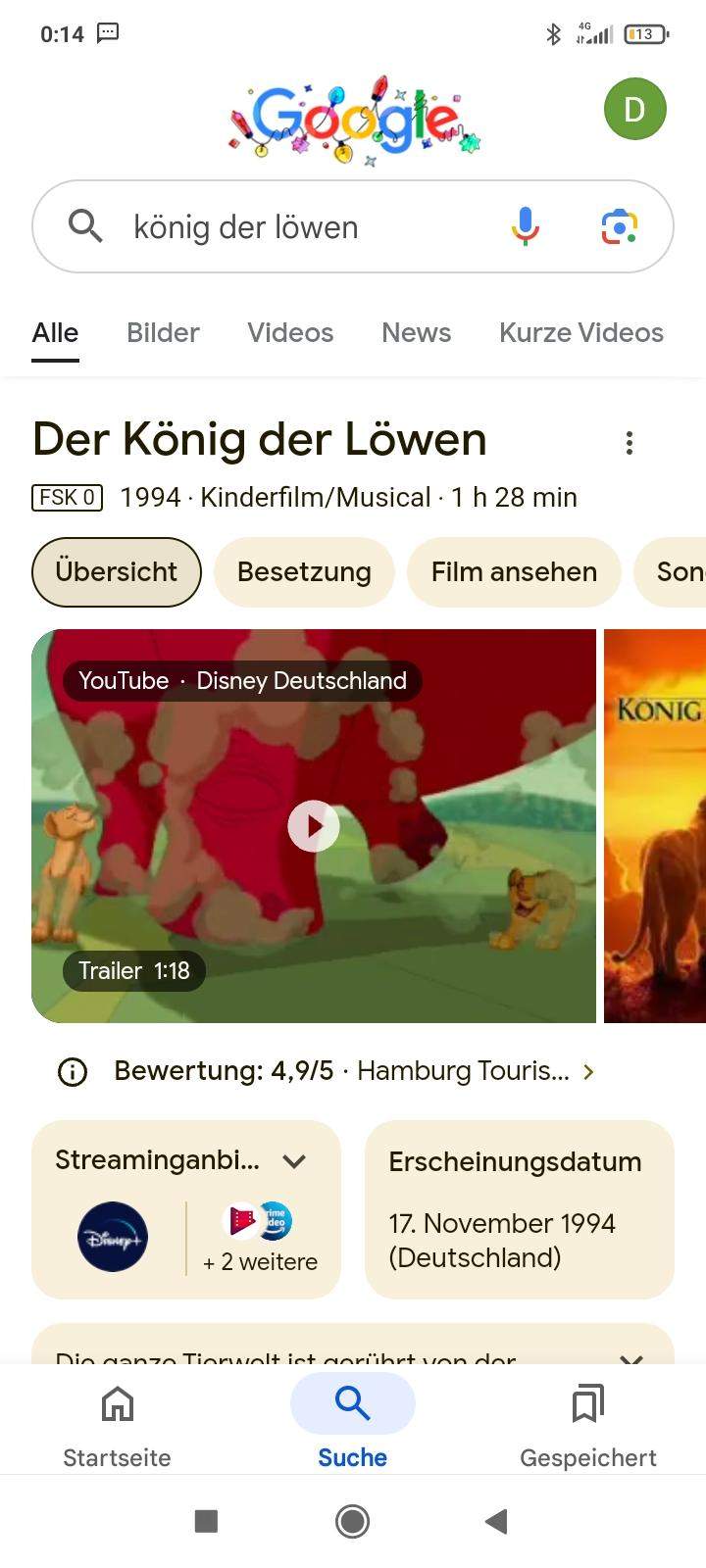Image resolution: width=706 pixels, height=1568 pixels.
Task: Open the three-dot menu beside Der König der Löwen
Action: pos(629,442)
